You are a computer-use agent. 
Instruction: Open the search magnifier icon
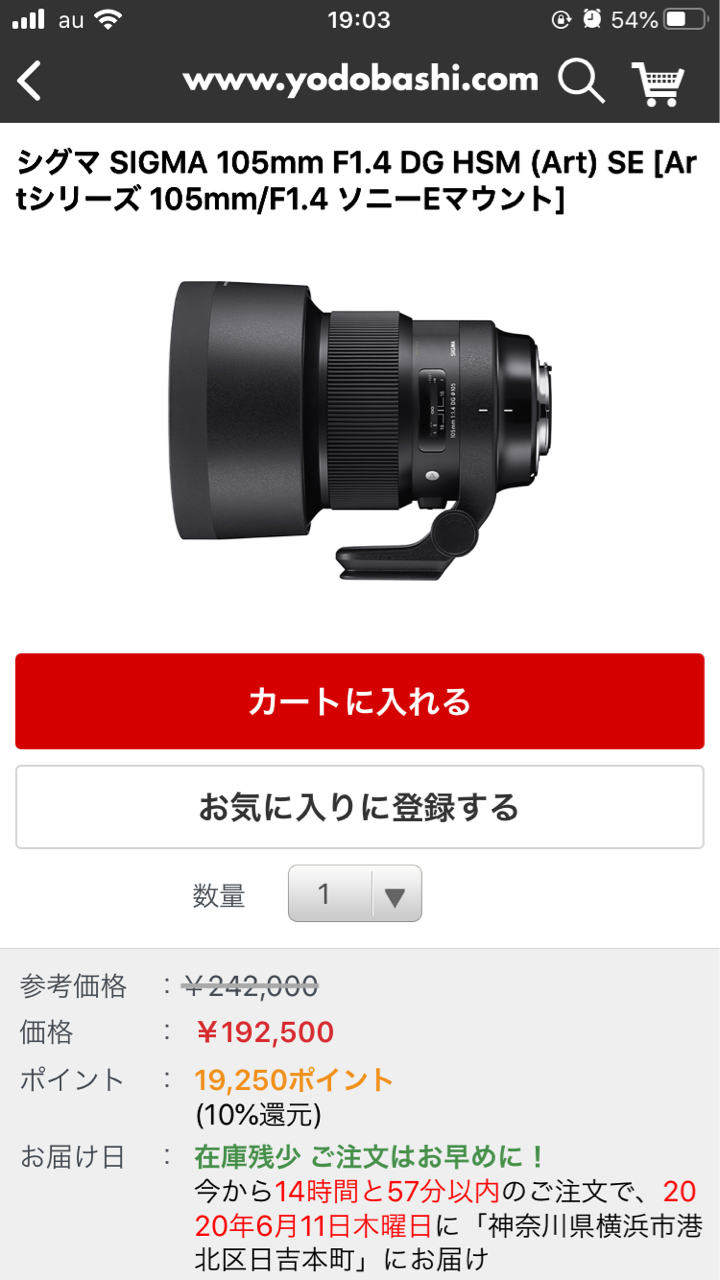[x=581, y=80]
